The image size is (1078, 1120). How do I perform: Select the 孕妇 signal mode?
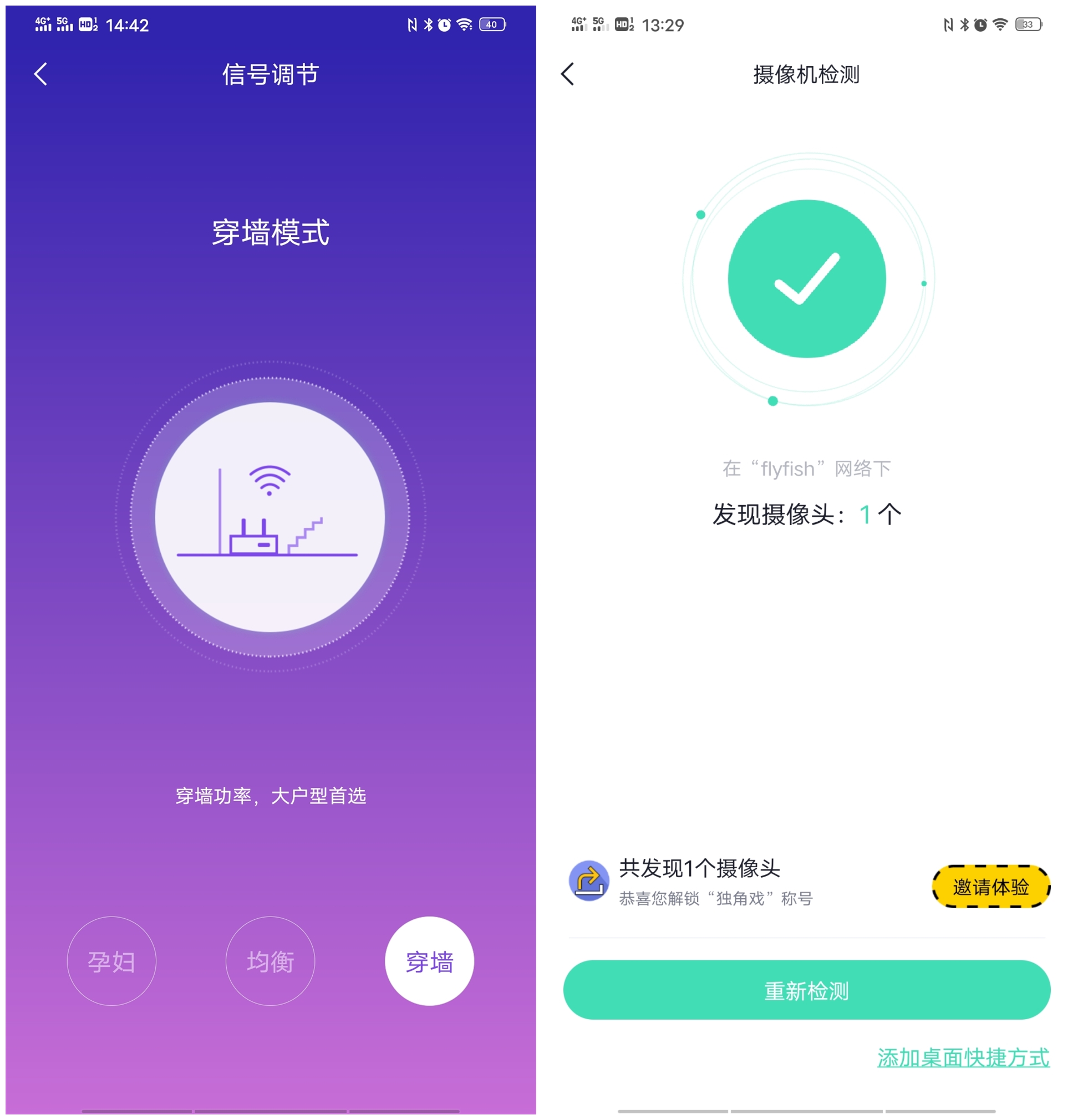tap(111, 961)
